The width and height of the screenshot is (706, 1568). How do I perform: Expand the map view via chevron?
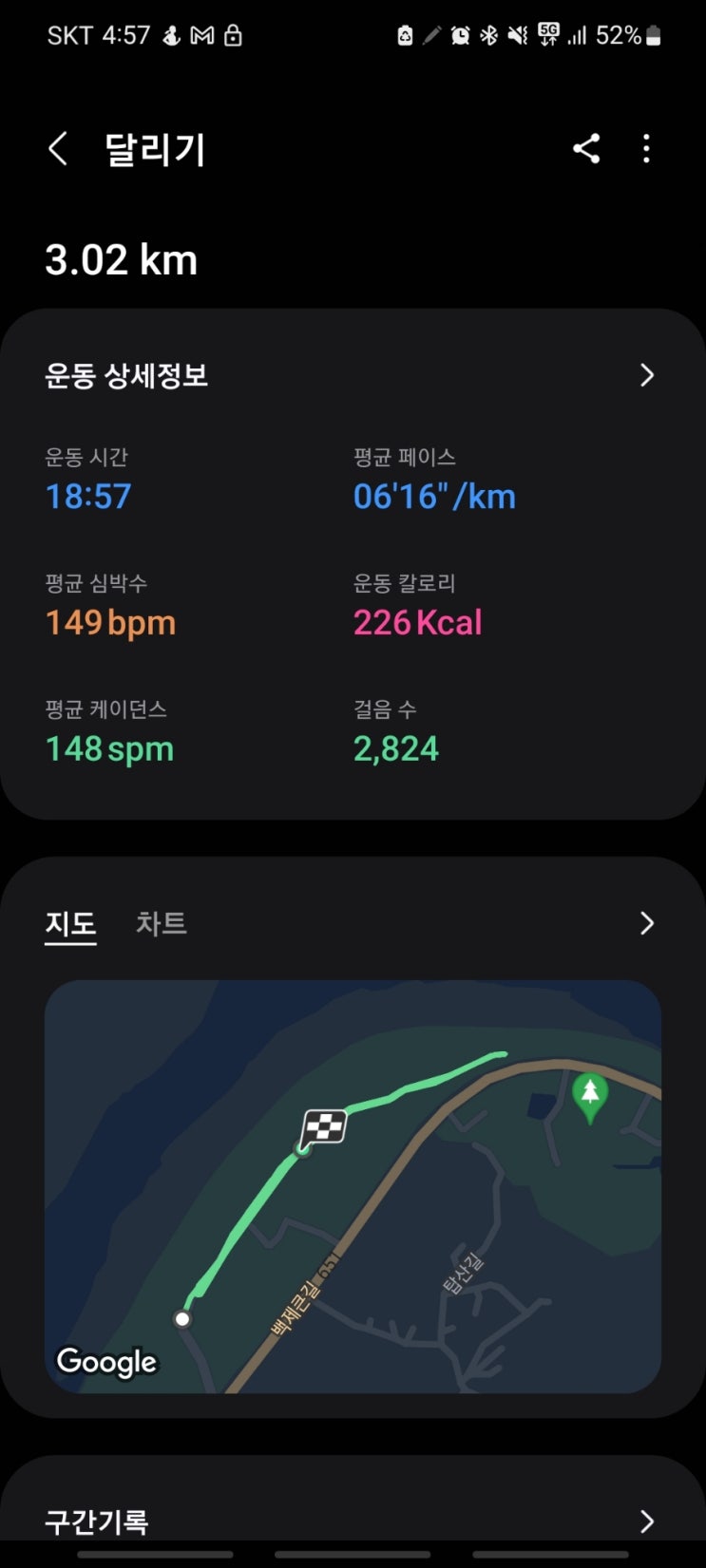click(x=646, y=923)
